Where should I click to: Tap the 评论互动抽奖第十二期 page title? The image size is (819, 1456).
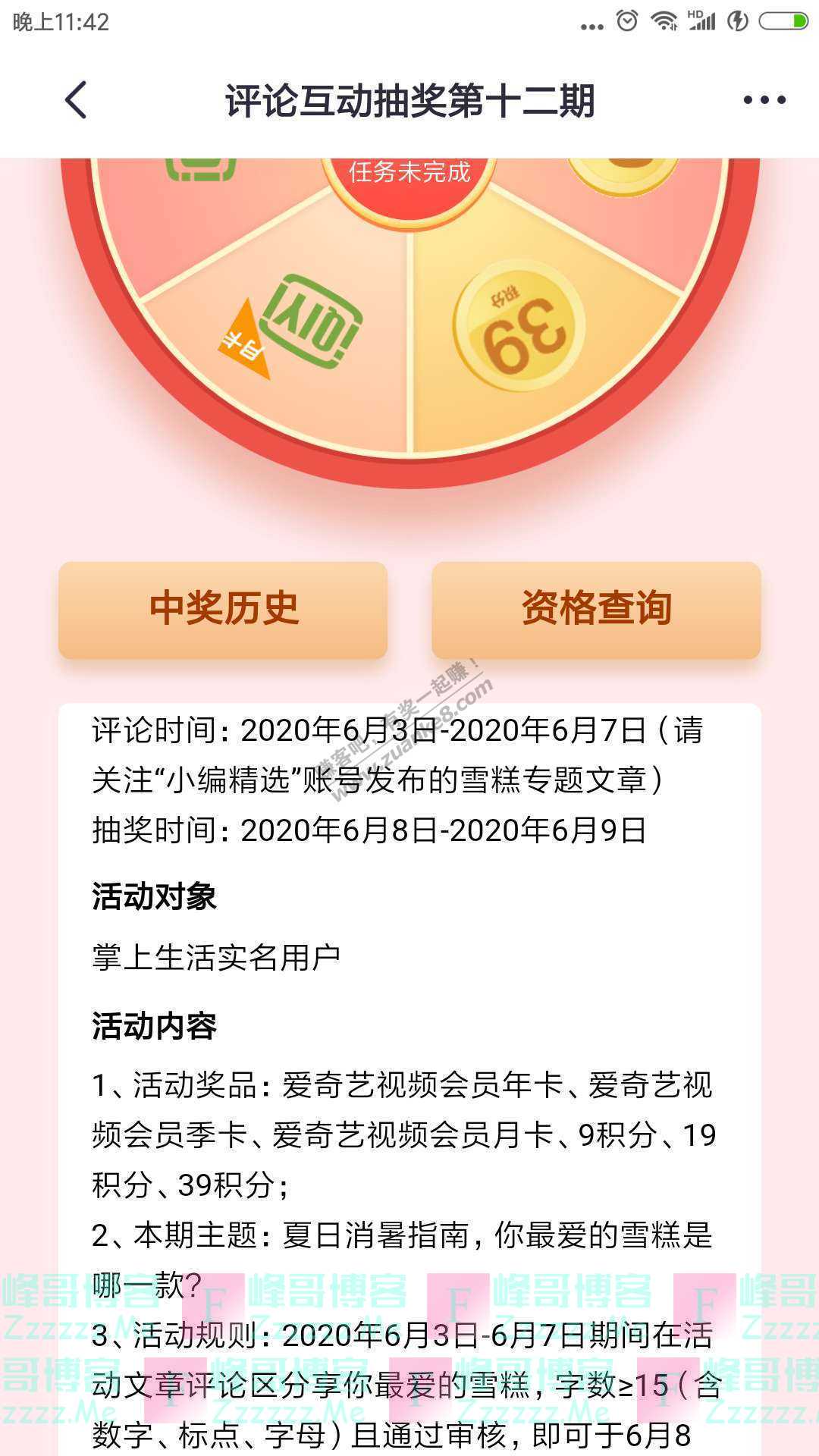point(409,99)
